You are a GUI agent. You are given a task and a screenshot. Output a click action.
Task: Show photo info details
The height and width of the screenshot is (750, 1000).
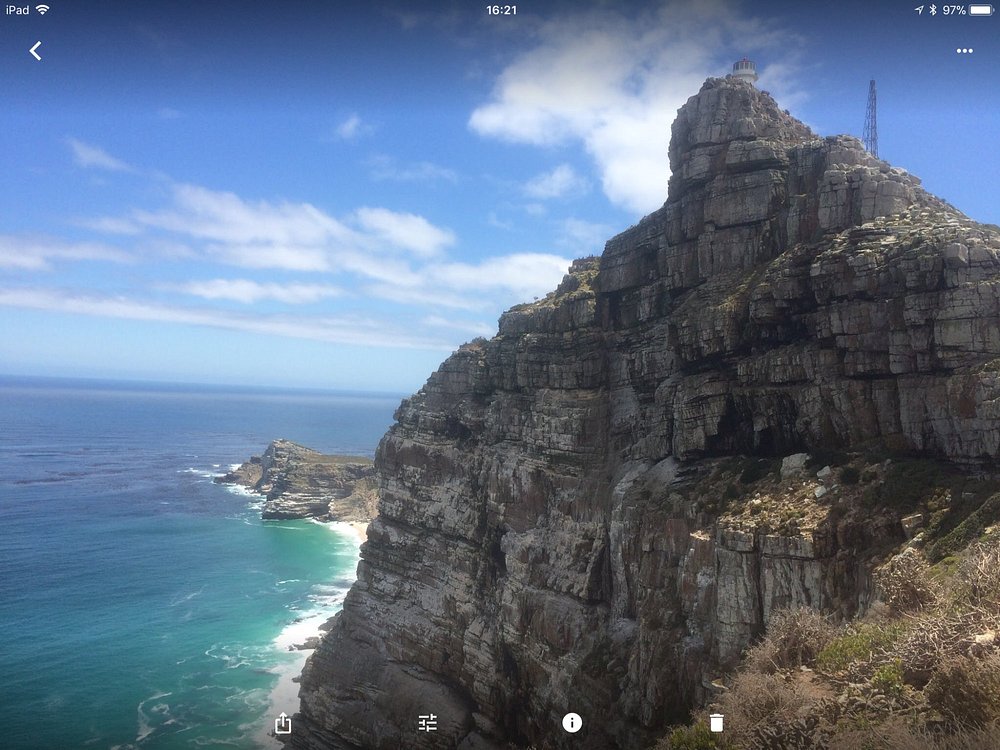point(572,723)
